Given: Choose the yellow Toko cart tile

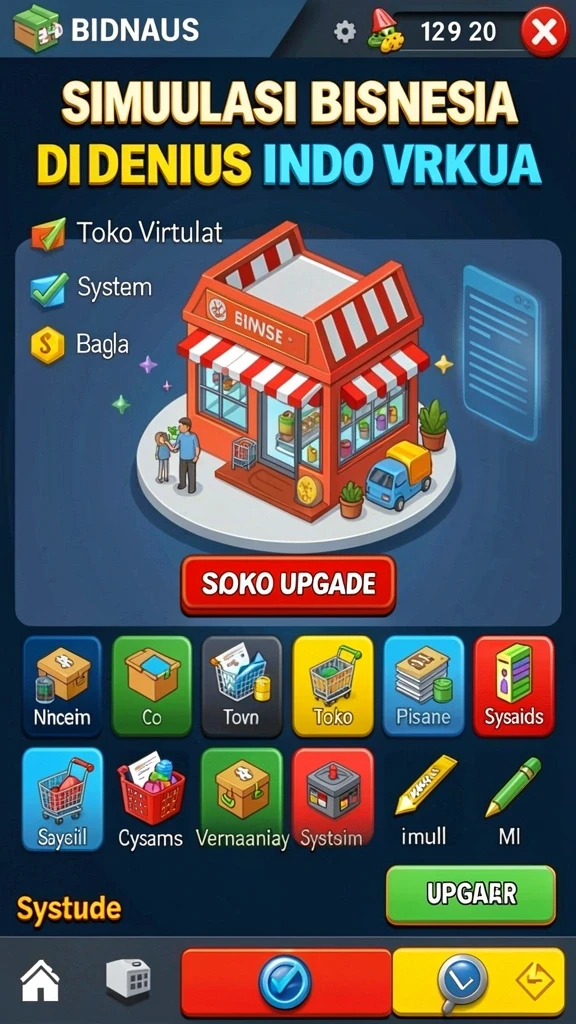Looking at the screenshot, I should pos(333,686).
